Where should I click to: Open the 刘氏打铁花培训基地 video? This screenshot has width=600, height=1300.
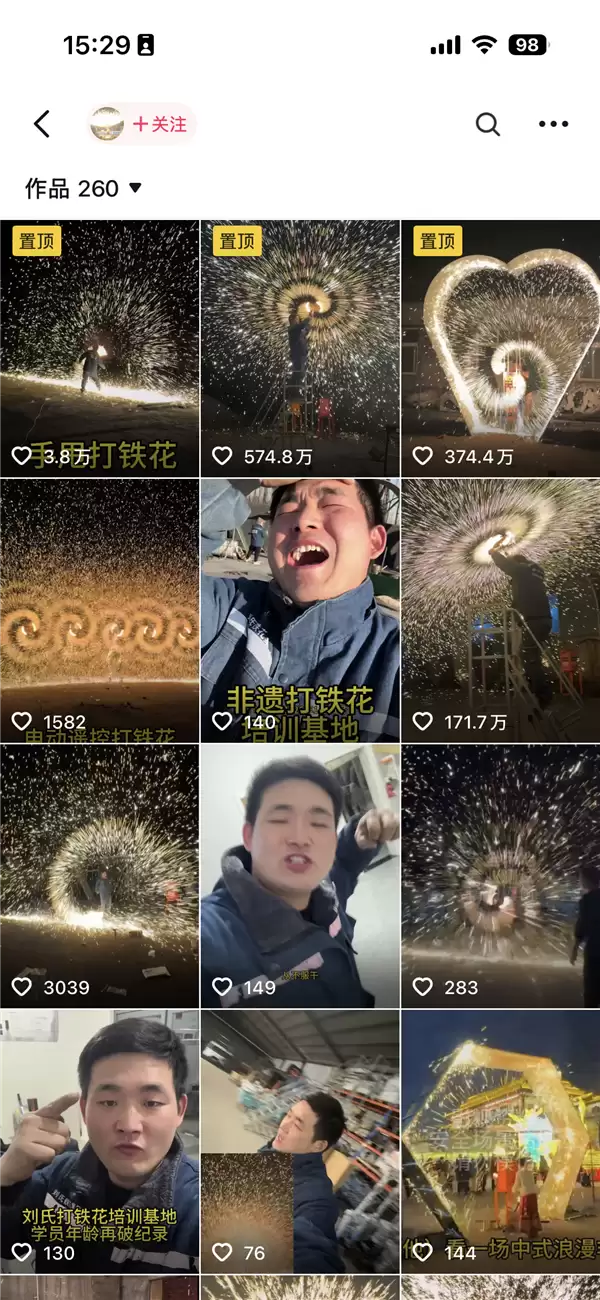[x=99, y=1140]
